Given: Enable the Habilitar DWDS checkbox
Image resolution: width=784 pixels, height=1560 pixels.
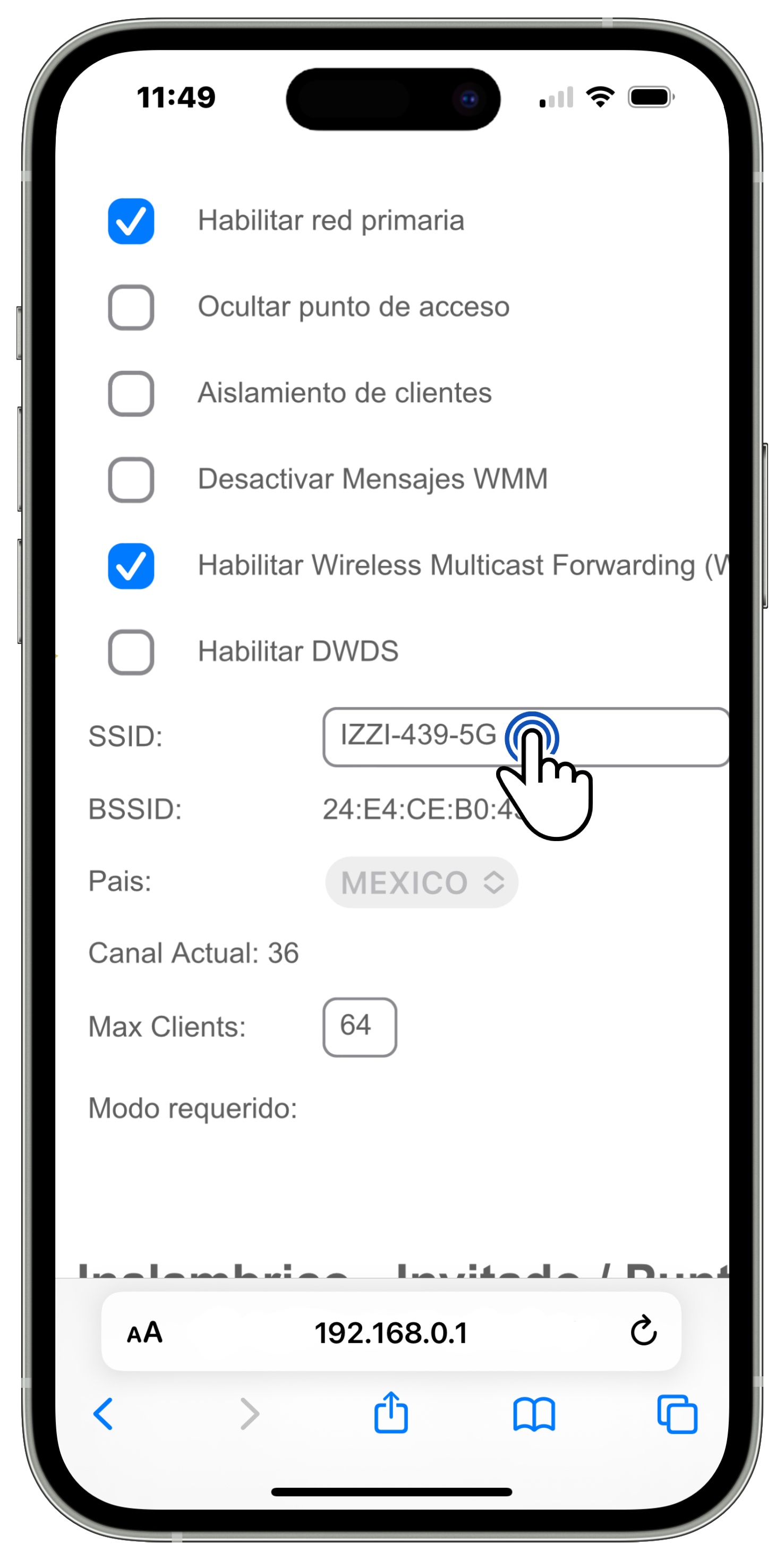Looking at the screenshot, I should 131,652.
